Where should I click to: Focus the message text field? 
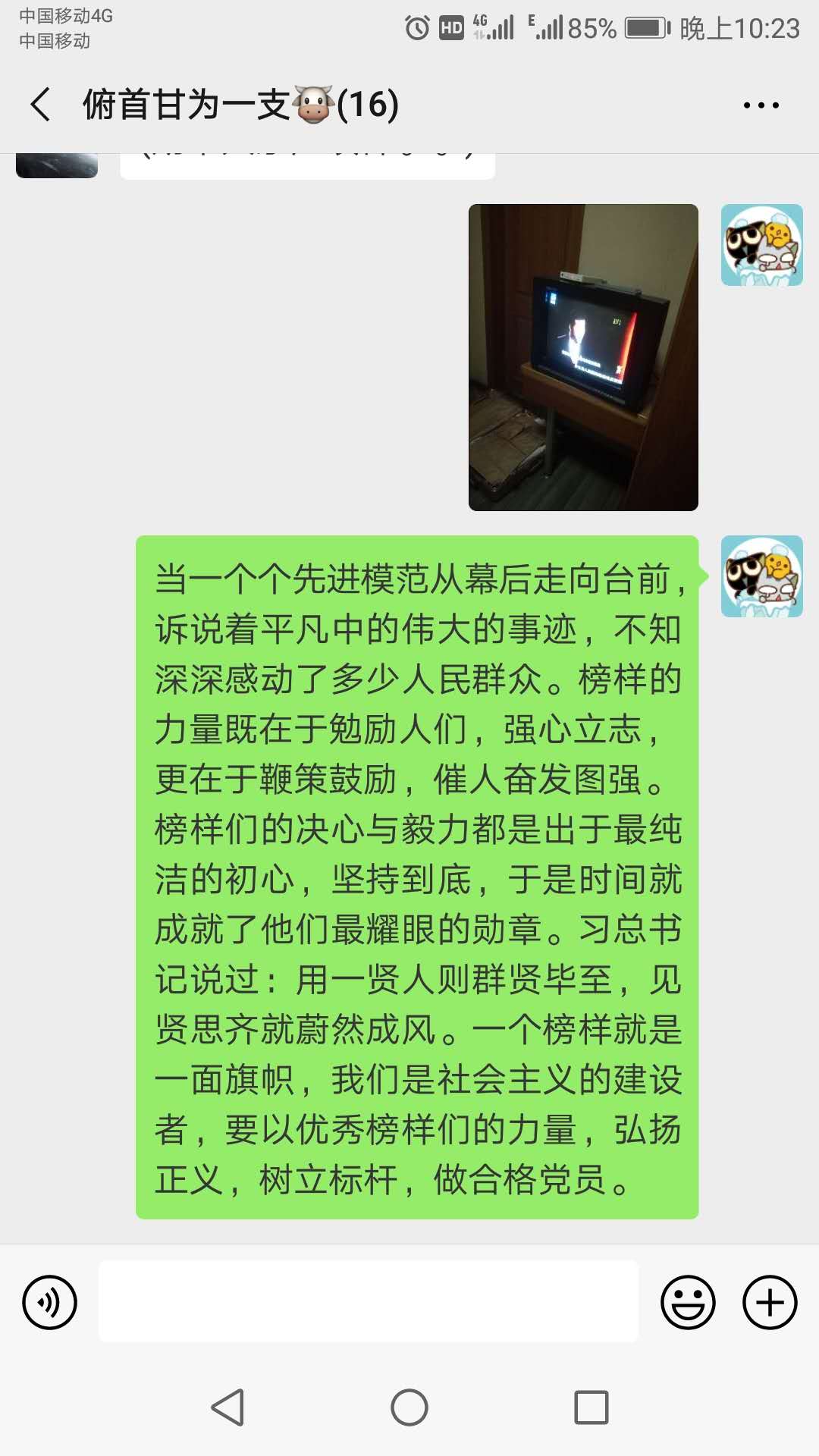(x=369, y=1302)
